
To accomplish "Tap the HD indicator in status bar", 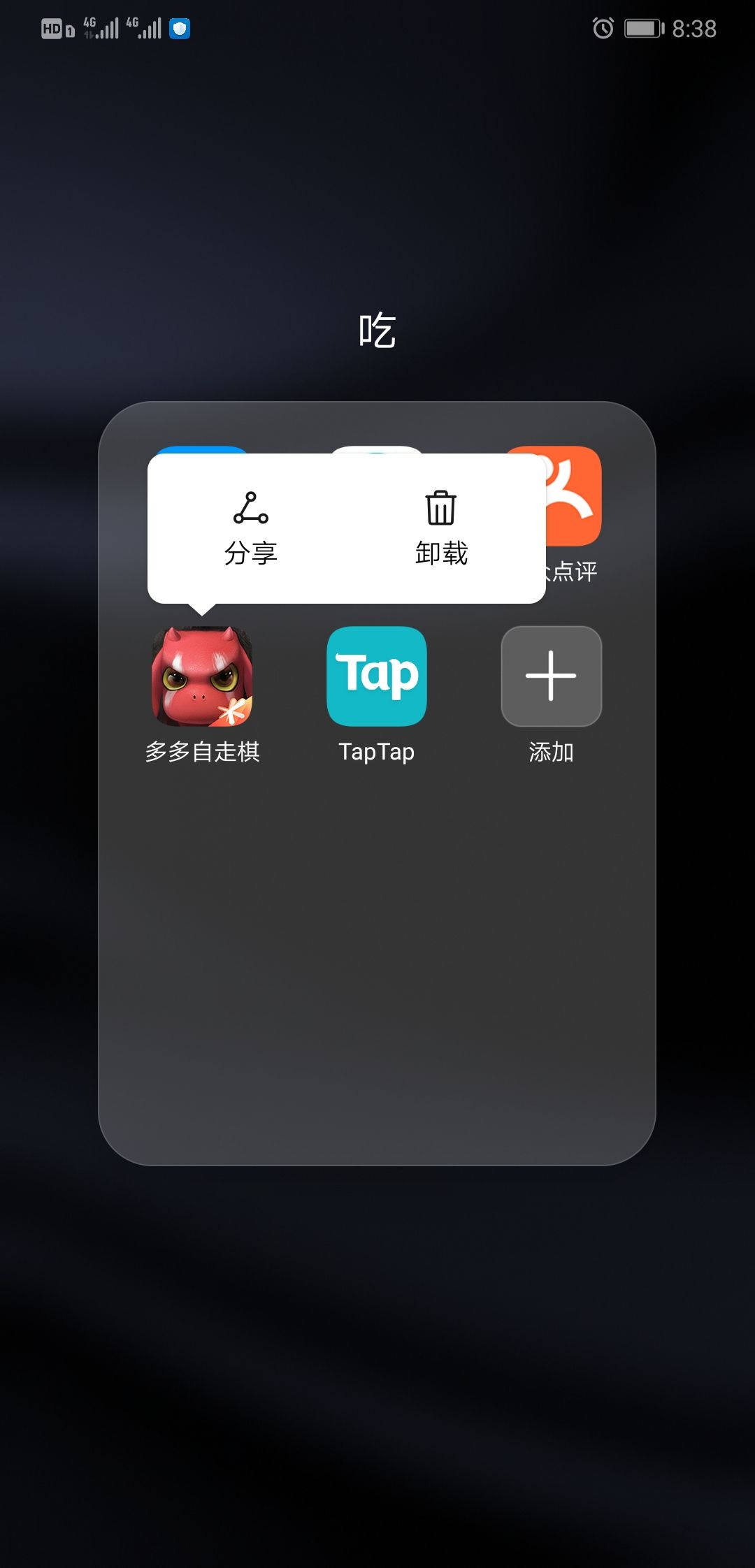I will [x=50, y=28].
